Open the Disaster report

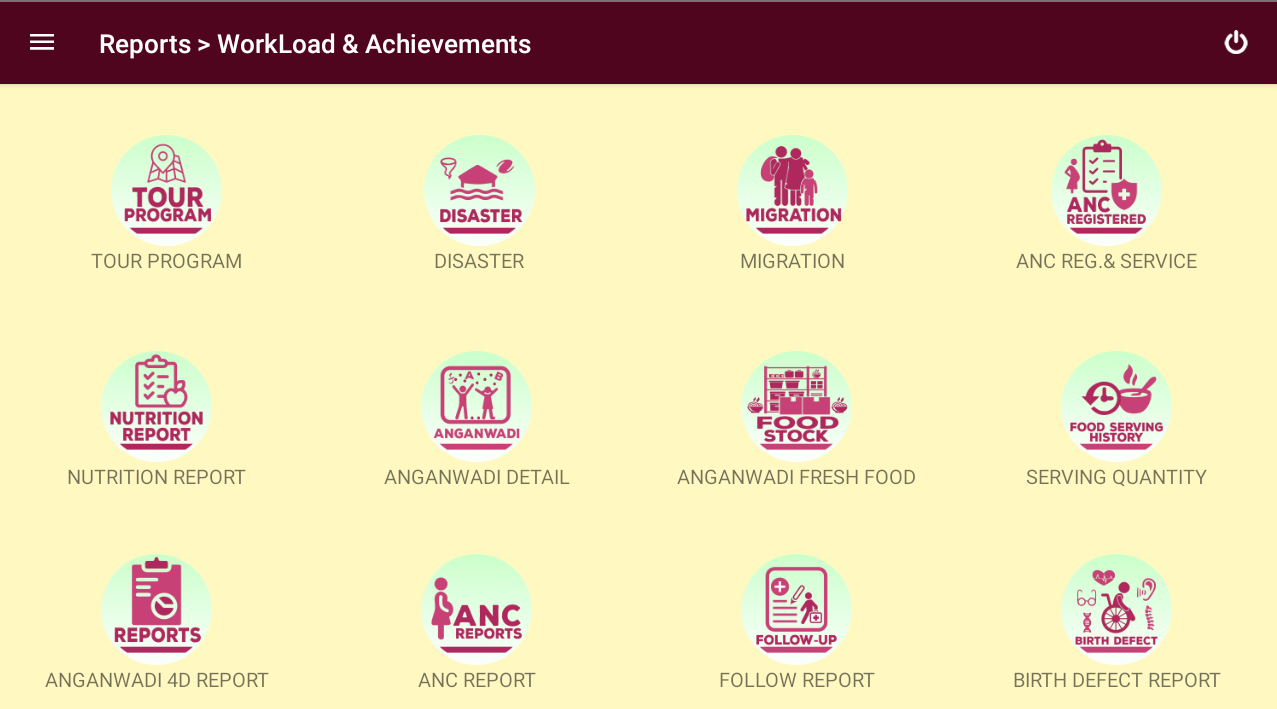pyautogui.click(x=479, y=190)
